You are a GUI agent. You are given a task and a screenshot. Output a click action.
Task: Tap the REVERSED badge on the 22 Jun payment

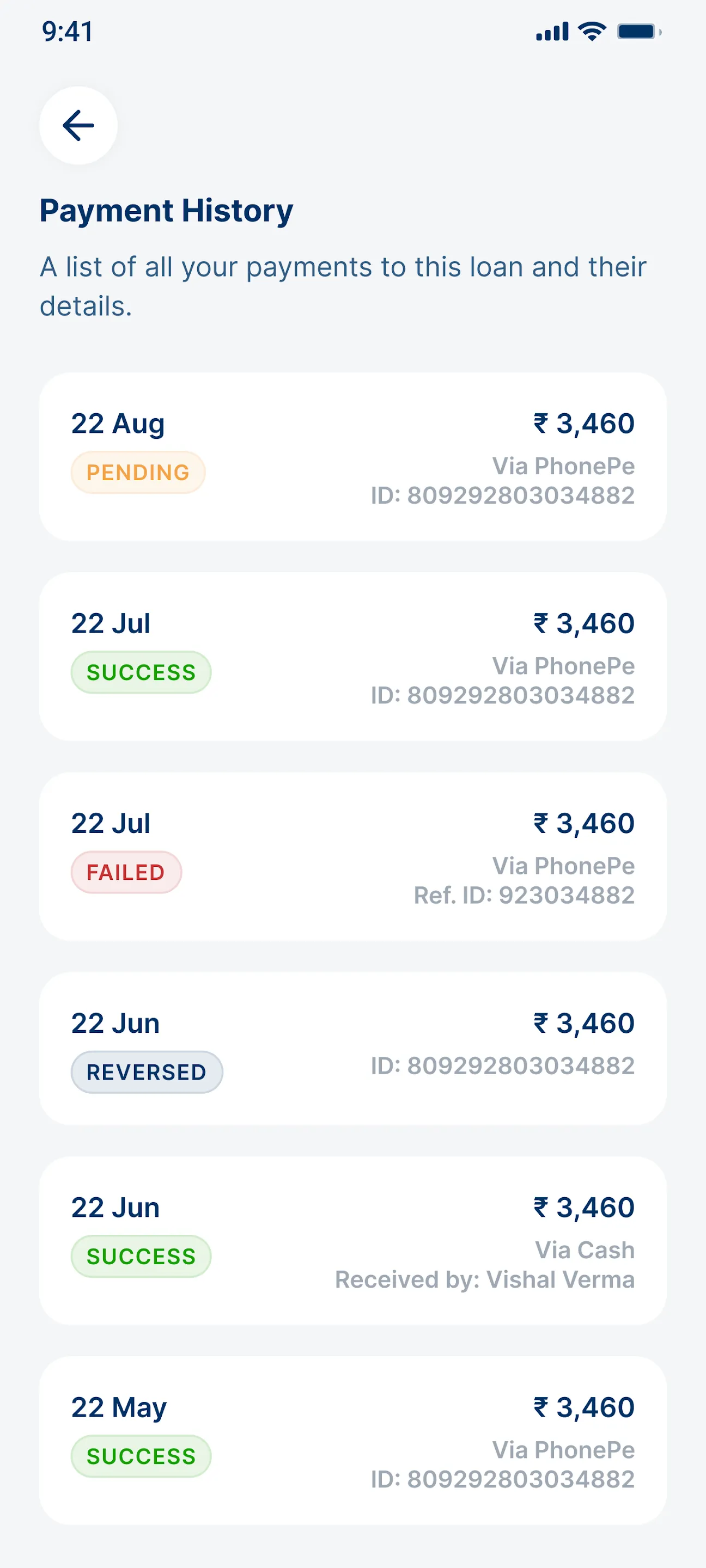pos(147,1072)
